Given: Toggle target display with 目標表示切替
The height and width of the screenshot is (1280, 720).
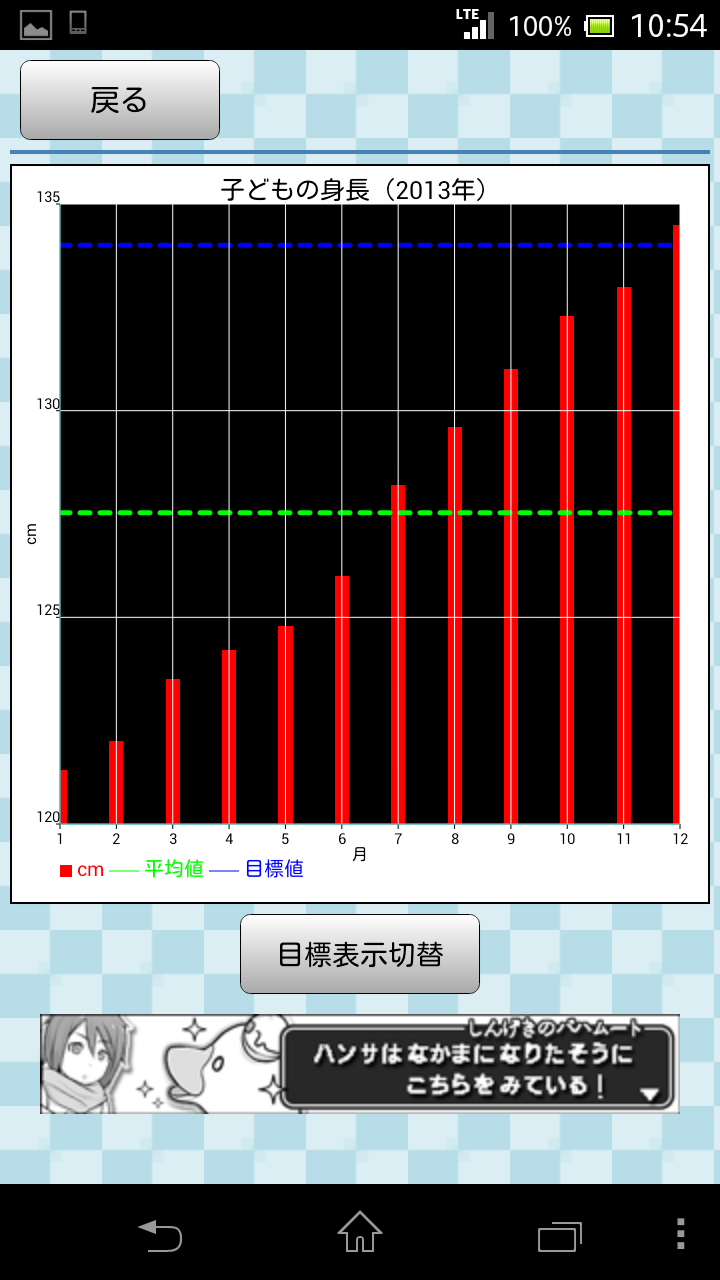Looking at the screenshot, I should pyautogui.click(x=360, y=954).
